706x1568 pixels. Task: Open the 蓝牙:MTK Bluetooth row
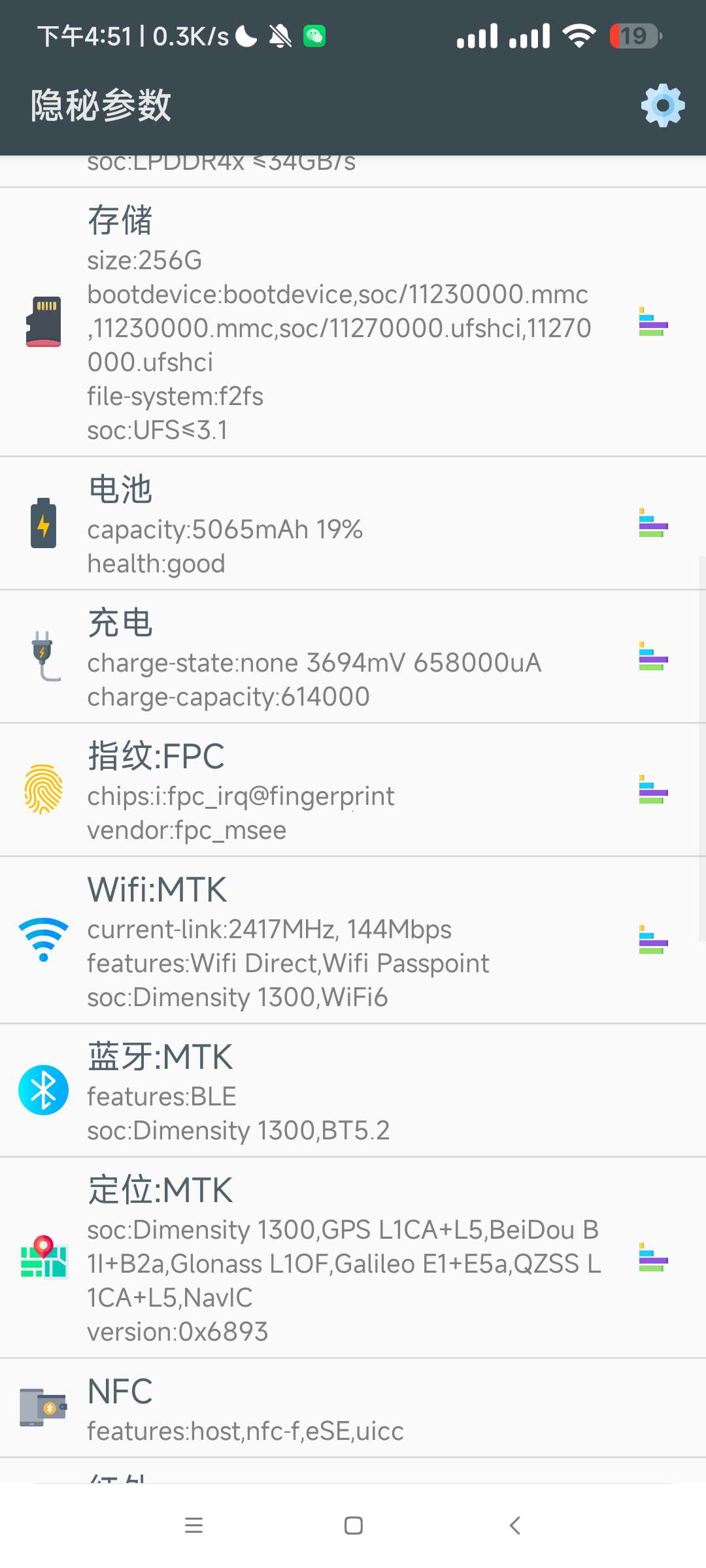coord(340,1090)
